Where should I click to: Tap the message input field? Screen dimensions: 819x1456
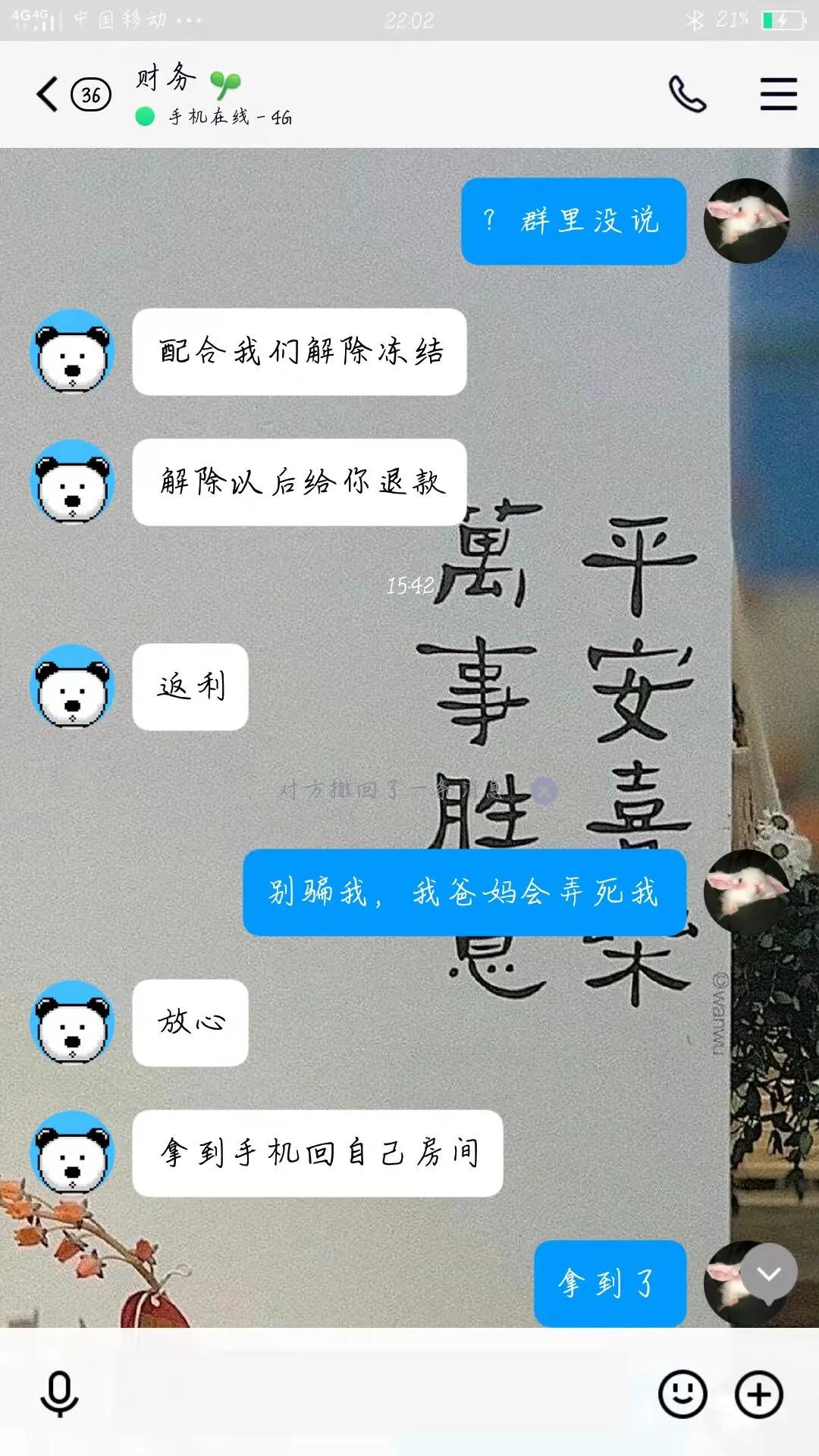point(379,1394)
